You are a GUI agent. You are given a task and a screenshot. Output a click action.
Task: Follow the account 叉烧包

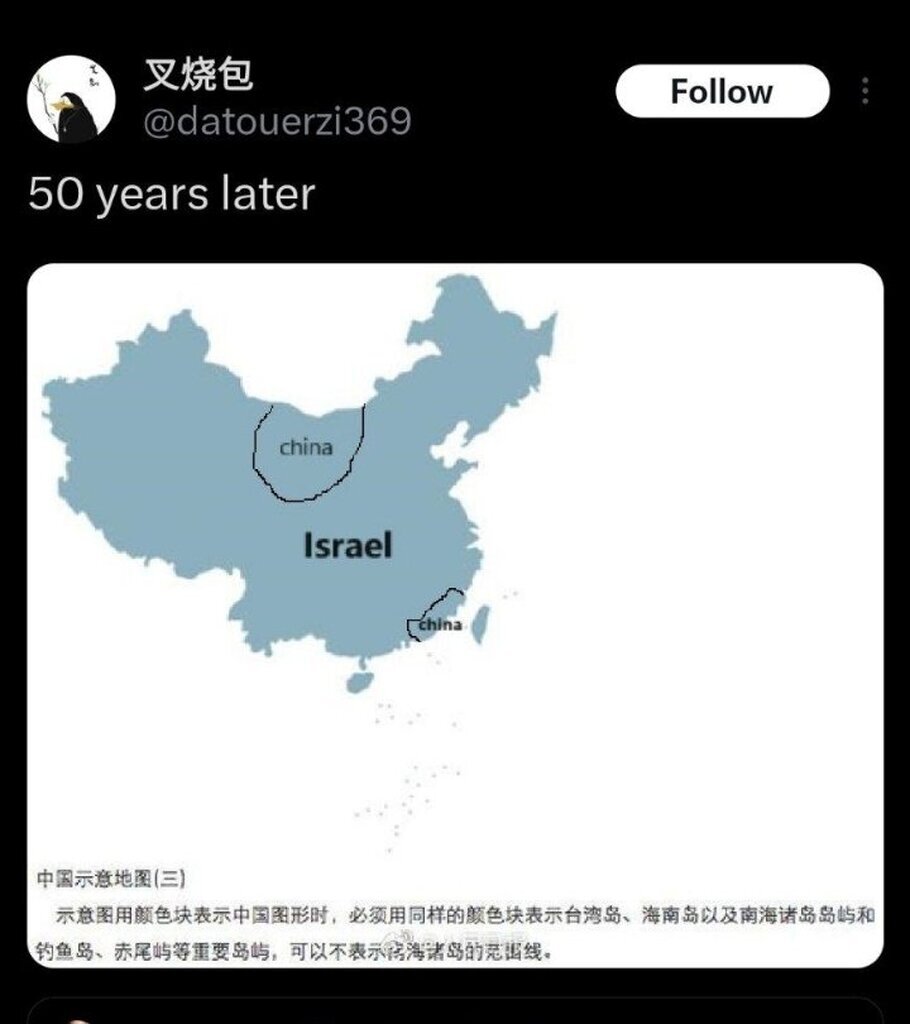pos(722,92)
